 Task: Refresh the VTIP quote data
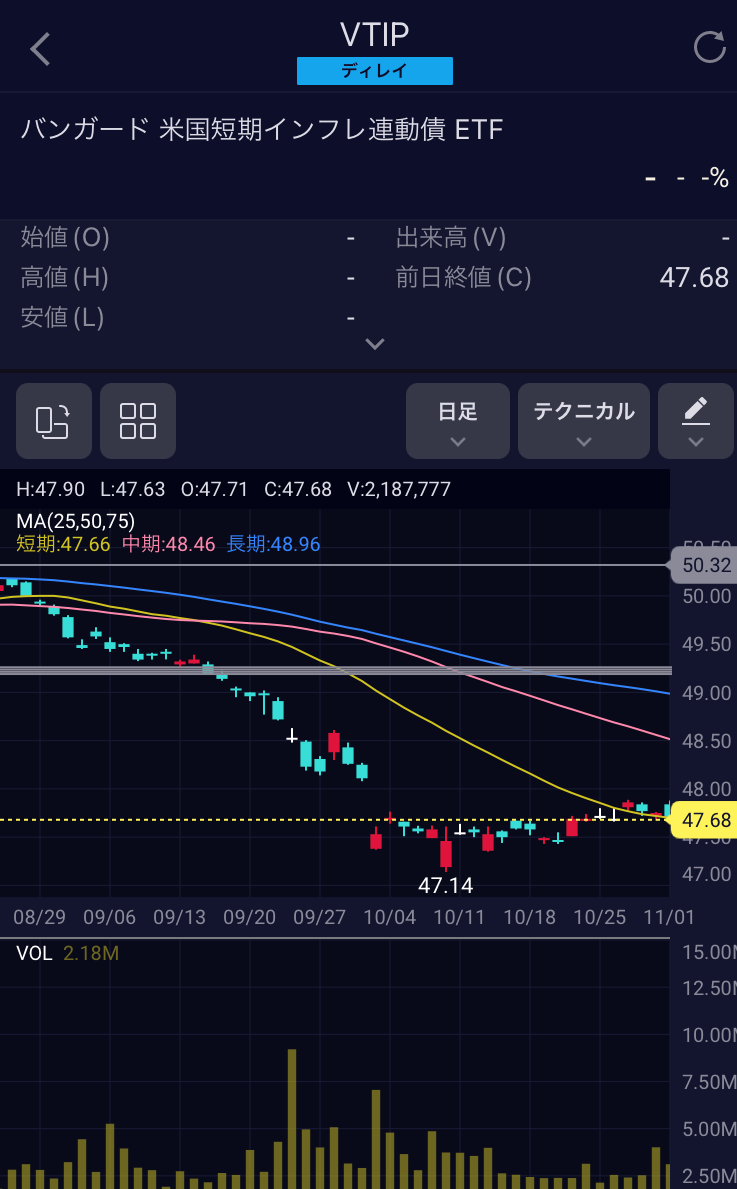click(709, 47)
